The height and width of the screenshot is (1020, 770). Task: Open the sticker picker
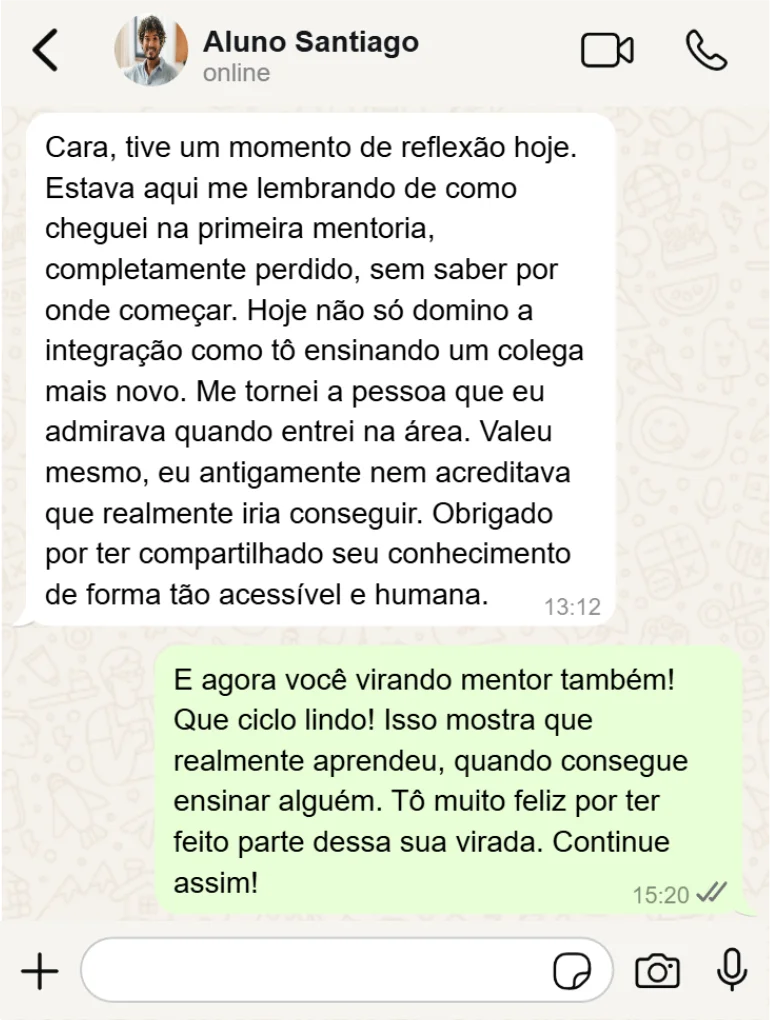[572, 971]
